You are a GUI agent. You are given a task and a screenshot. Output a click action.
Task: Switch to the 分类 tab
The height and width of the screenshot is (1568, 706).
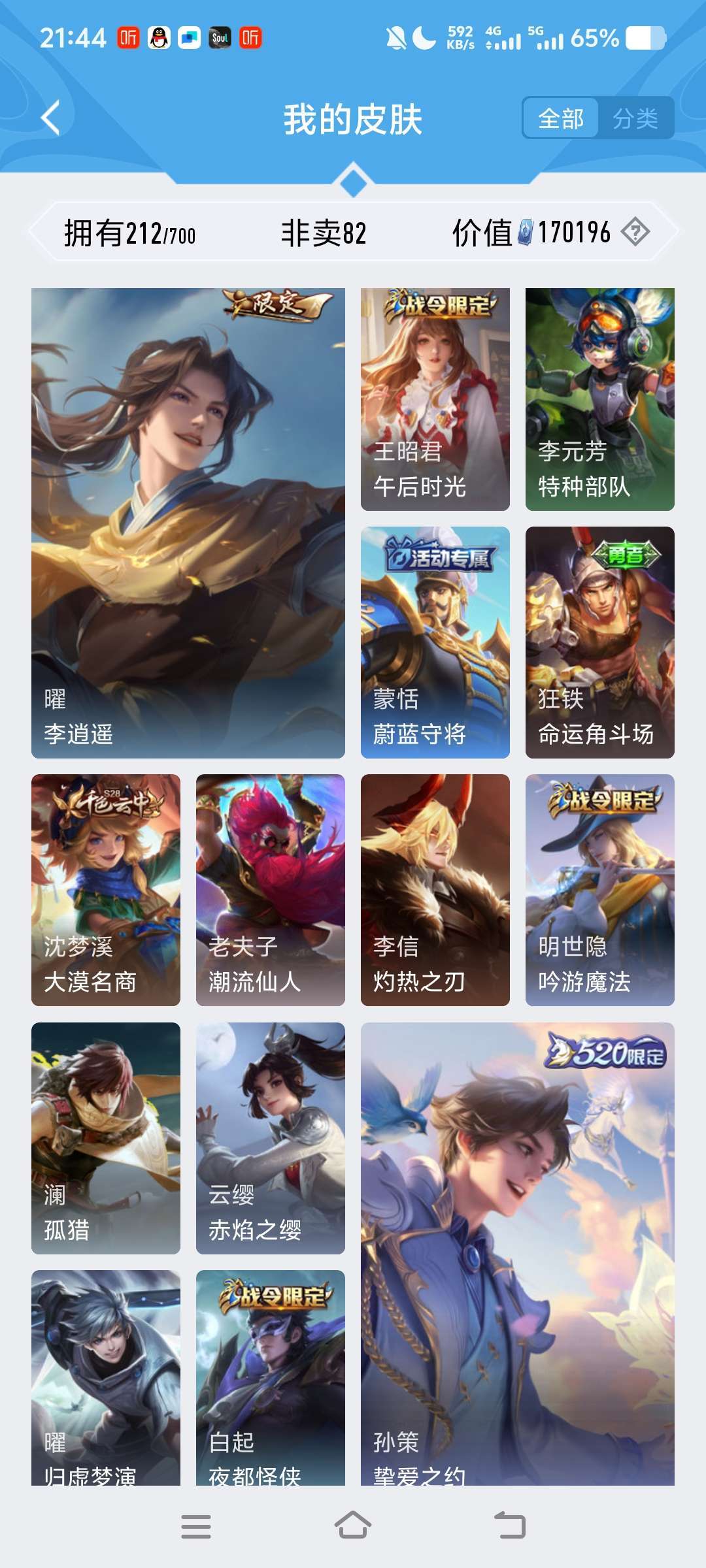pos(635,118)
